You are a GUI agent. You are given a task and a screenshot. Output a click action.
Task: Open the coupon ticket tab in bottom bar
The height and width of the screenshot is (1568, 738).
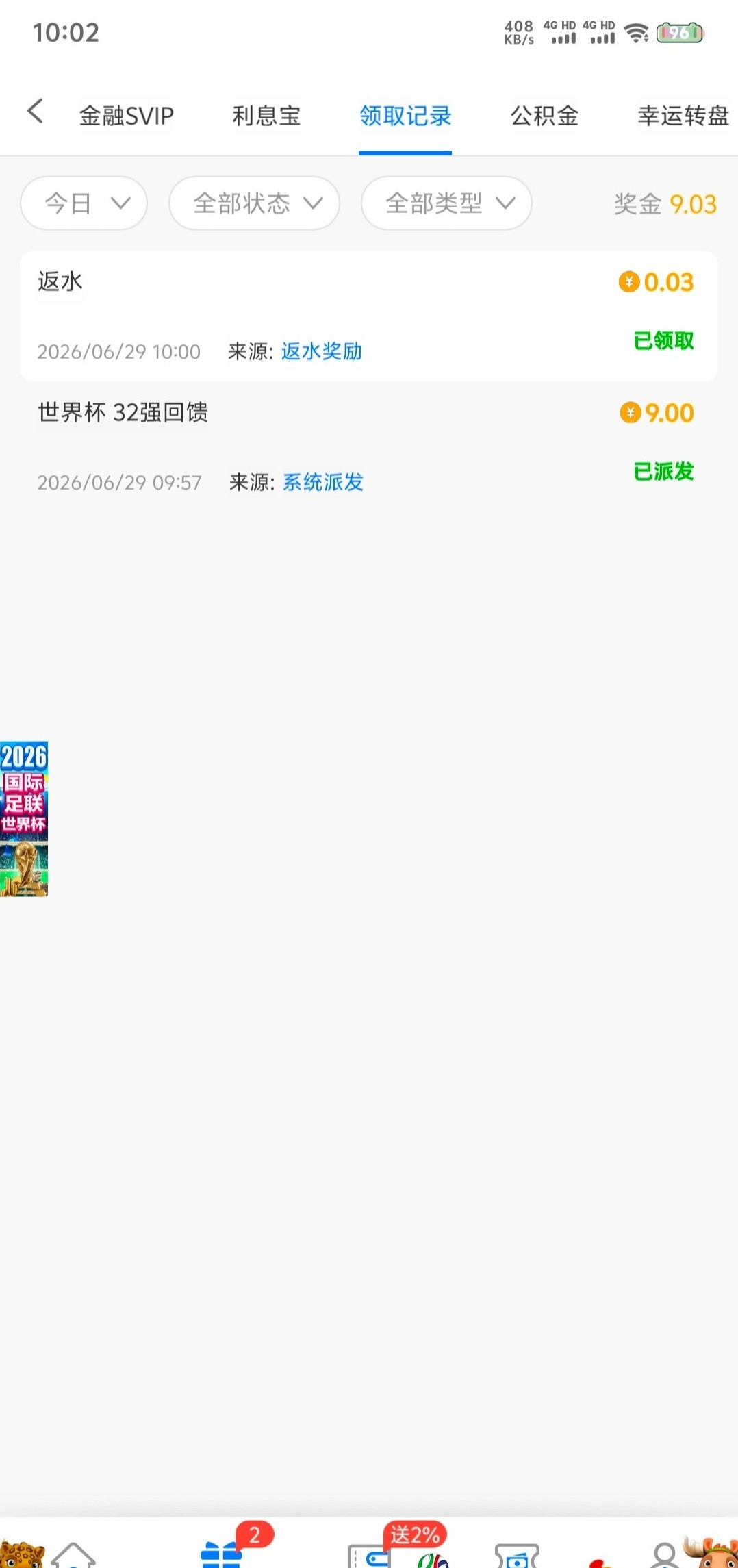tap(517, 1554)
